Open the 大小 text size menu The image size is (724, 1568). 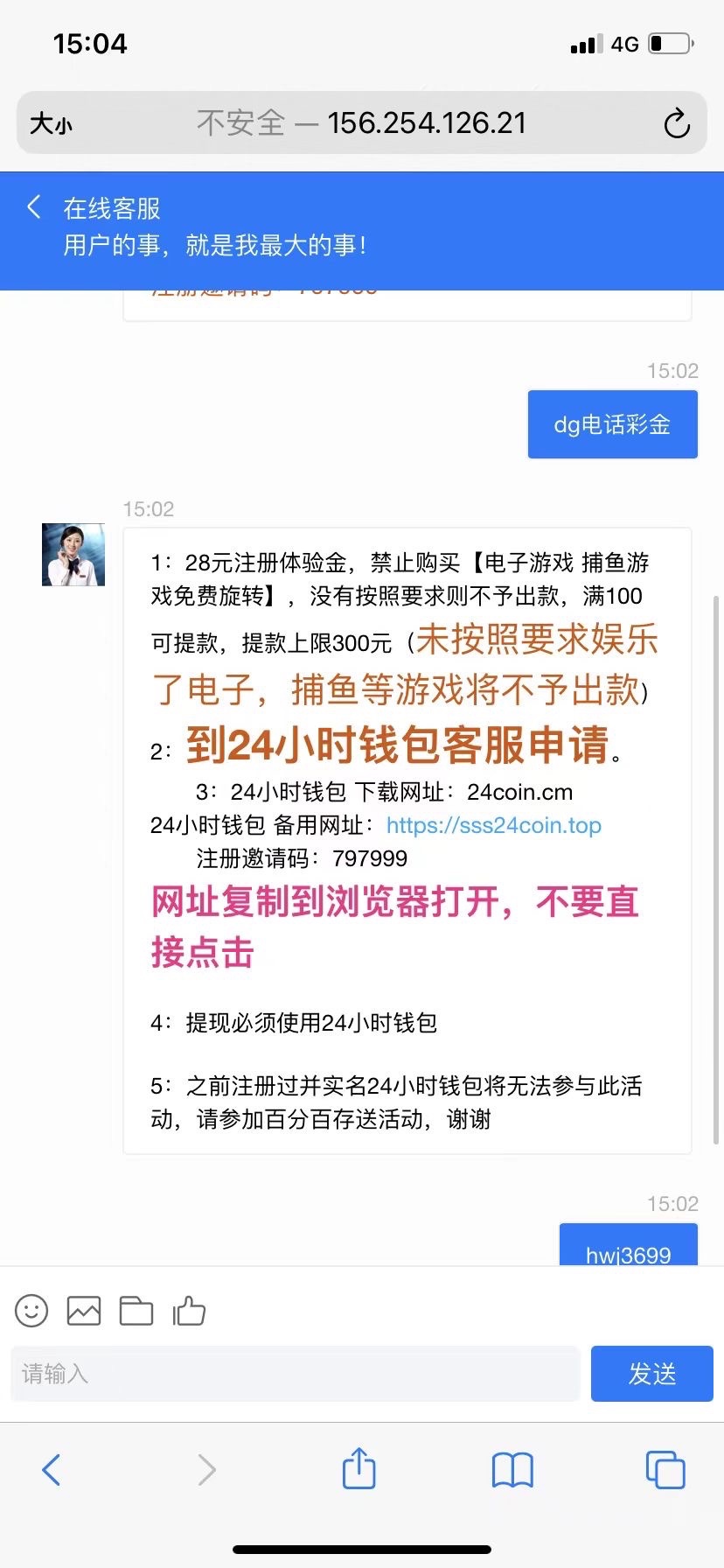tap(51, 123)
